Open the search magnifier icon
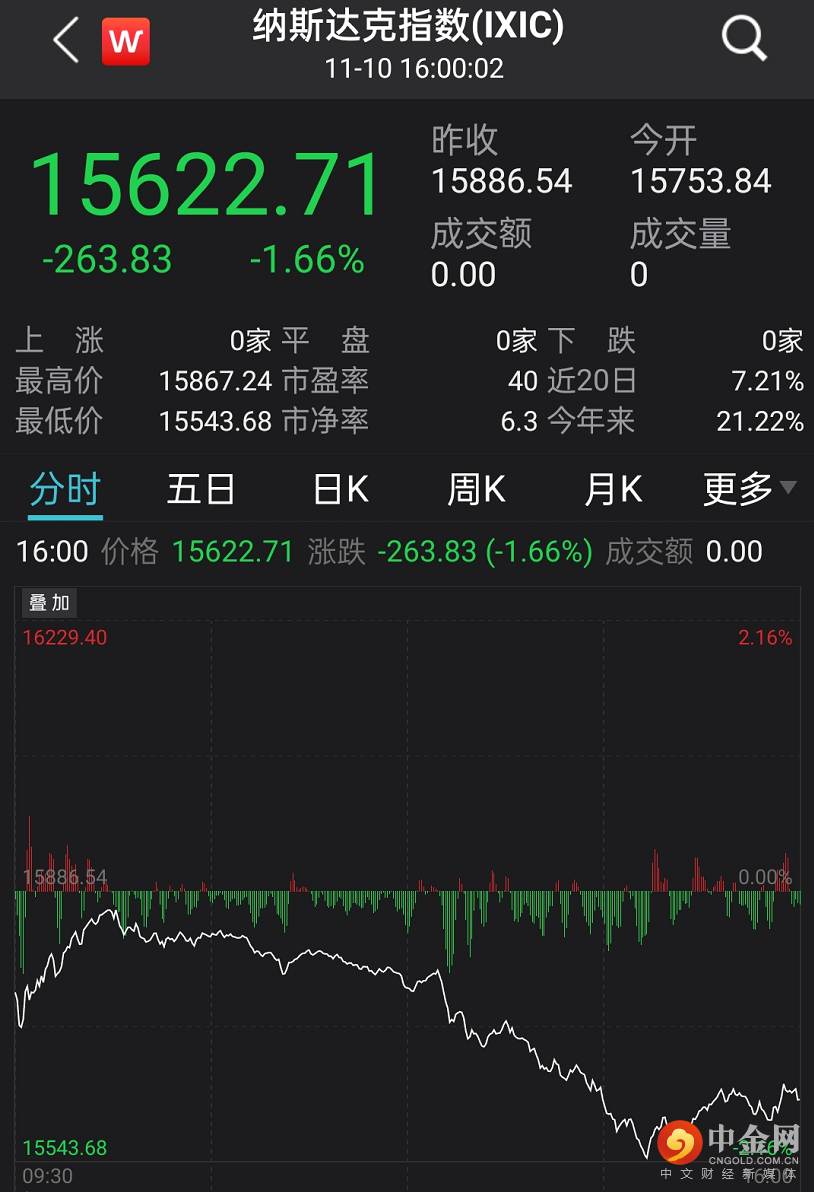This screenshot has height=1192, width=814. pos(743,40)
